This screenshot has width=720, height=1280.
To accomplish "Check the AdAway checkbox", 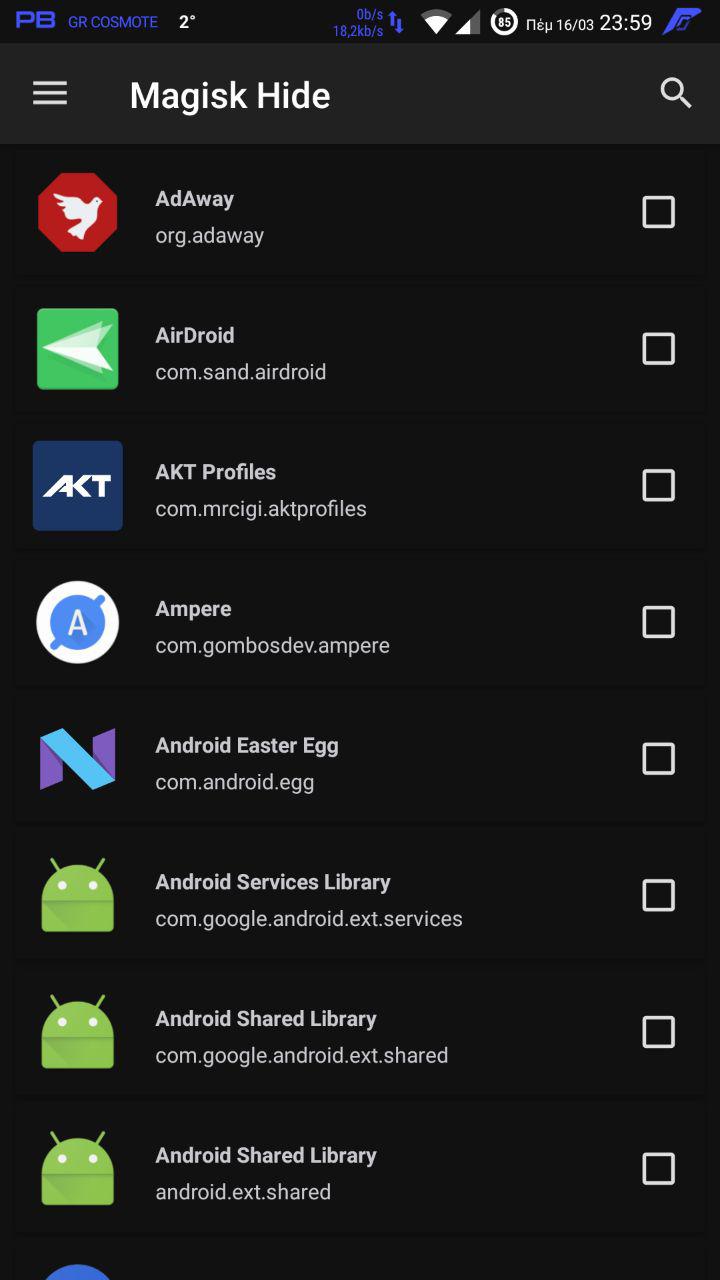I will coord(658,212).
